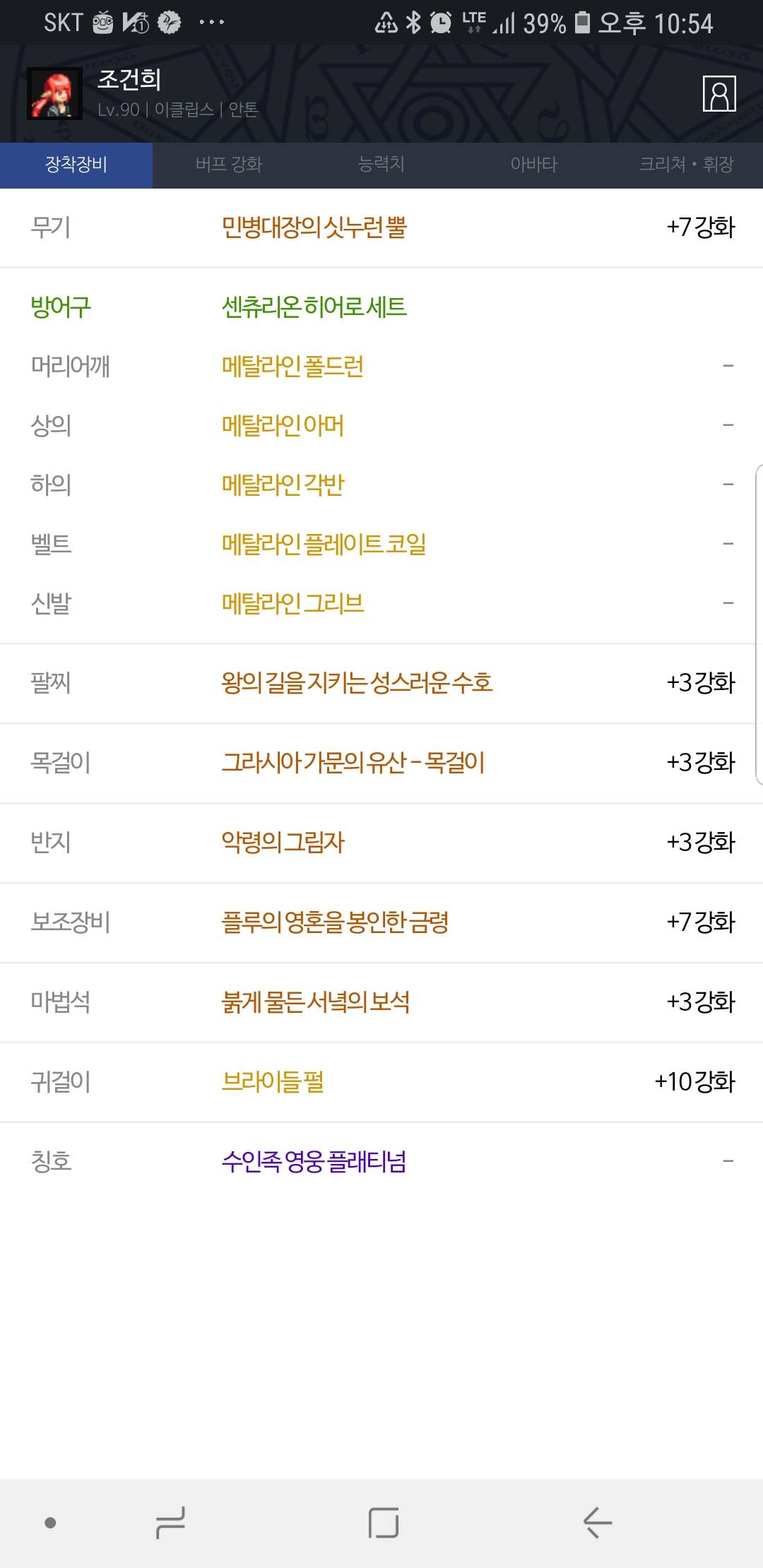View the title 수인족 영웅 플래티넘
The height and width of the screenshot is (1568, 763).
click(x=314, y=1162)
